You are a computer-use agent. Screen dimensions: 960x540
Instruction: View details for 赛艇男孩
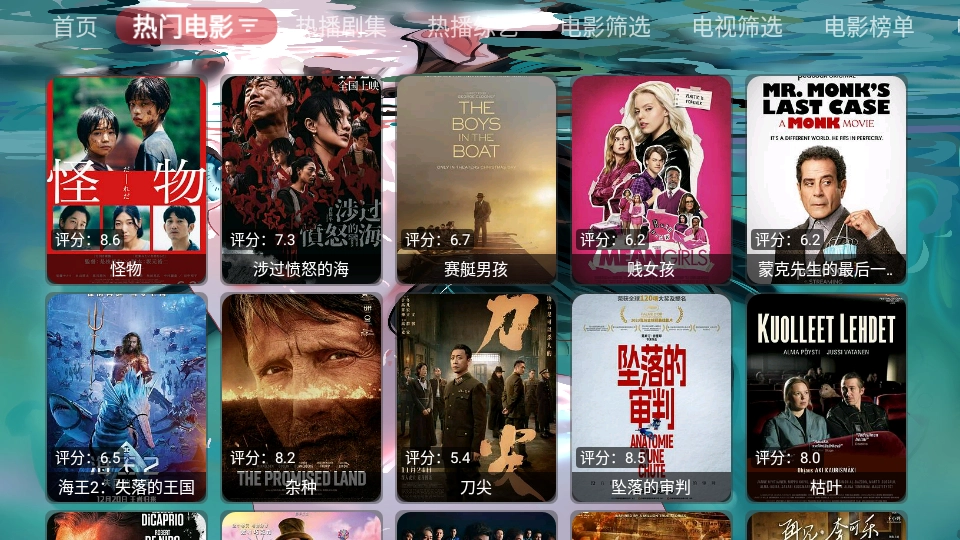click(476, 179)
